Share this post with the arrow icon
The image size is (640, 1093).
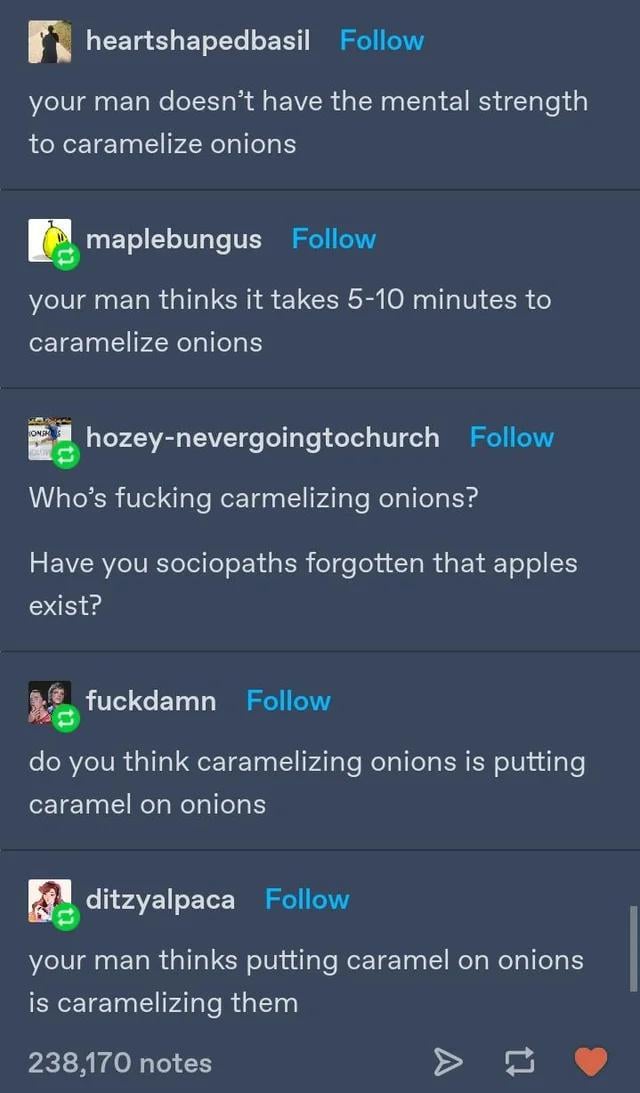(x=449, y=1061)
